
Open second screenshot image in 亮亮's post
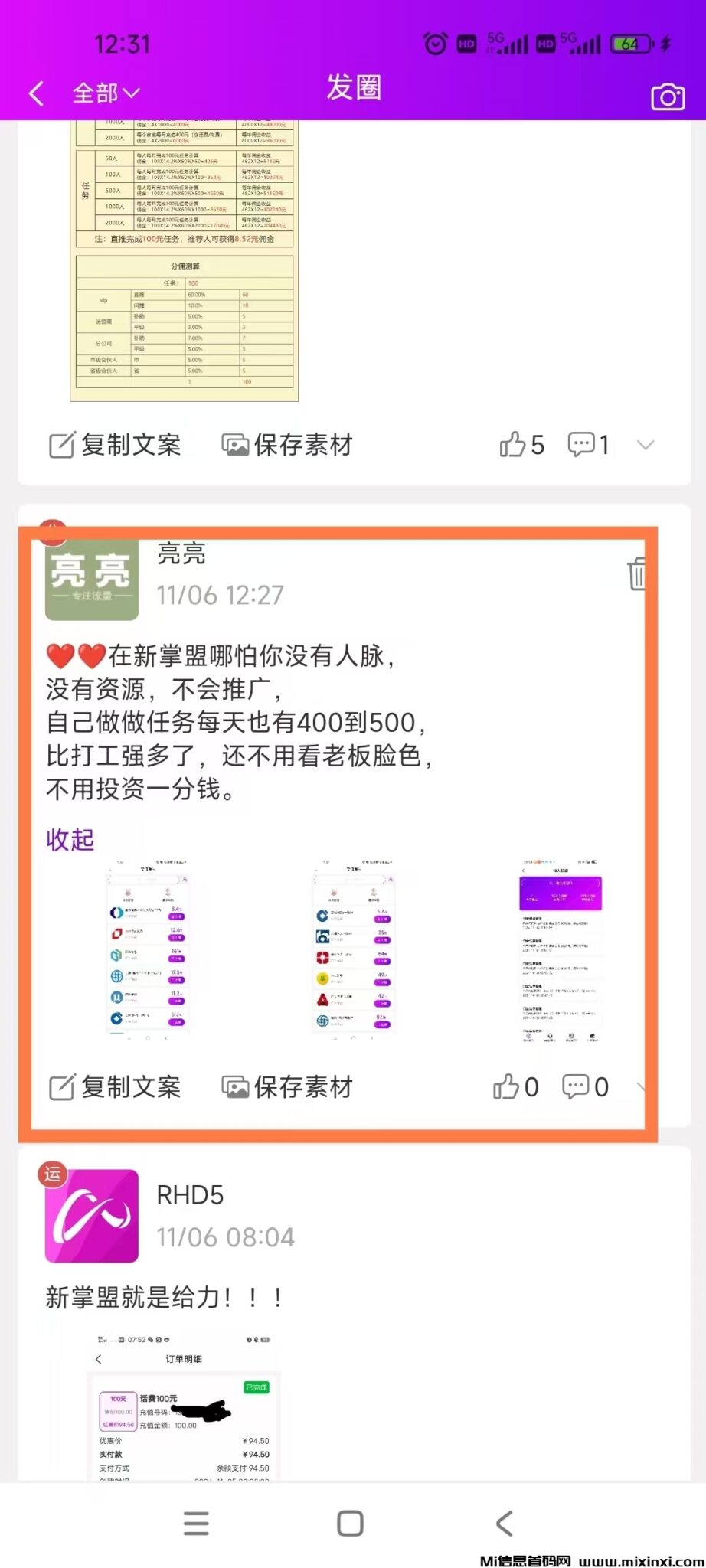click(353, 948)
